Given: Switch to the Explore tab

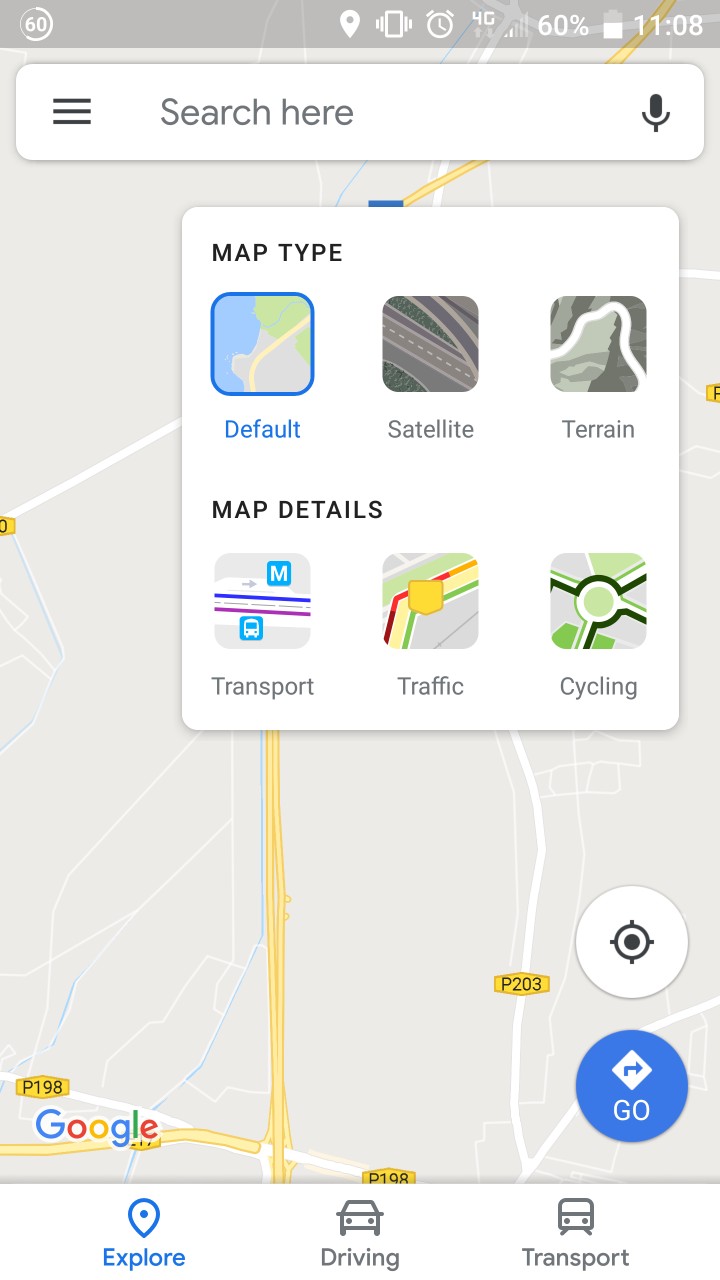Looking at the screenshot, I should 144,1234.
